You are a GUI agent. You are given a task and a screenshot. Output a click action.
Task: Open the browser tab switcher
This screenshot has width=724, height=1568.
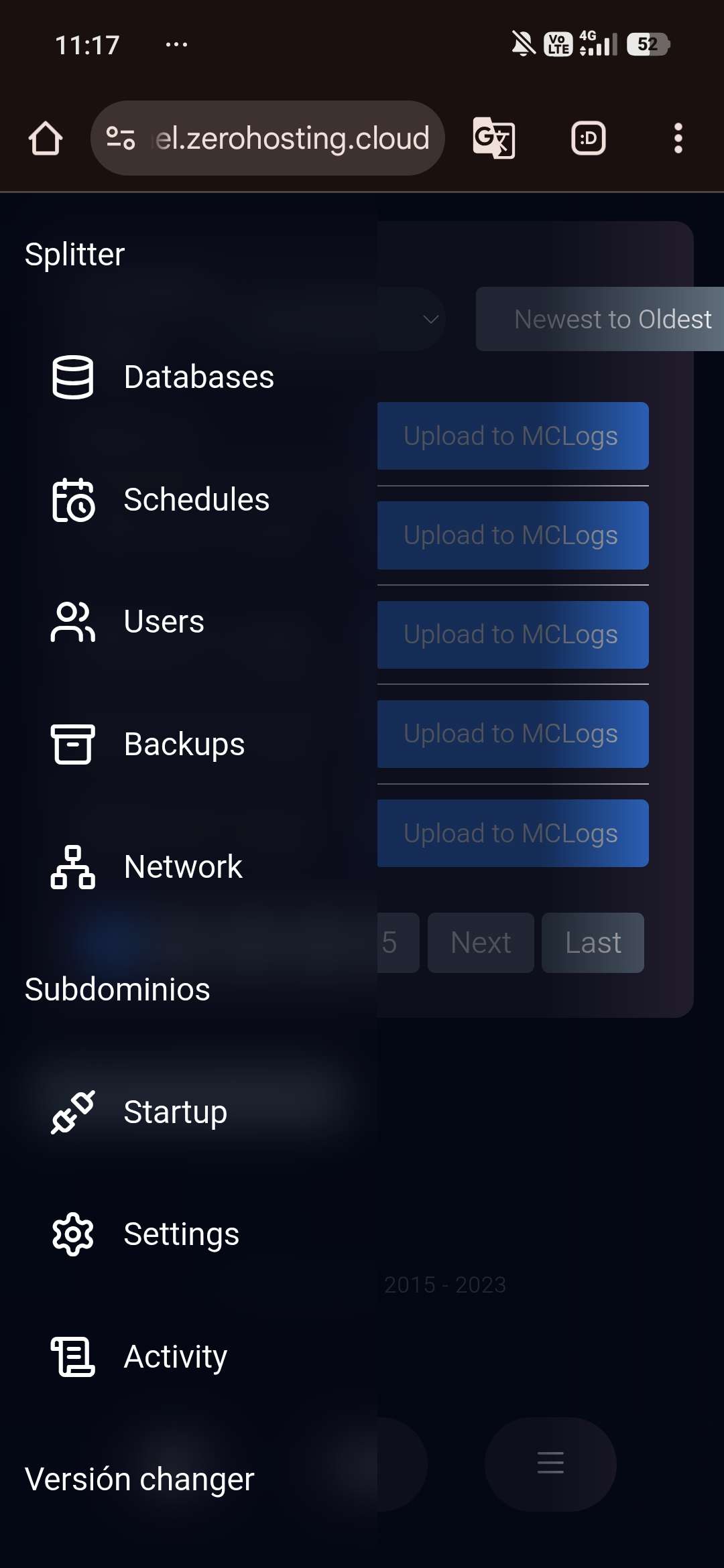pyautogui.click(x=587, y=137)
